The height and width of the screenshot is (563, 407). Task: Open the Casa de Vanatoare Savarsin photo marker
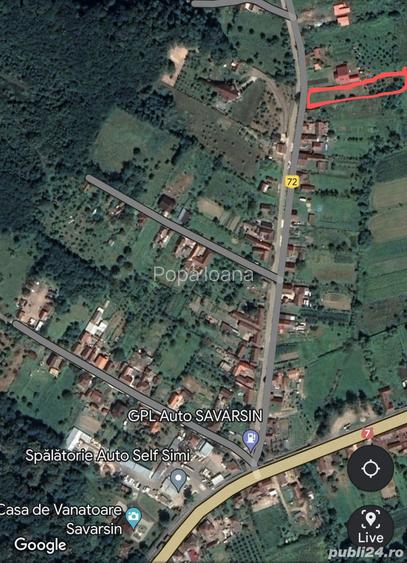tap(134, 517)
